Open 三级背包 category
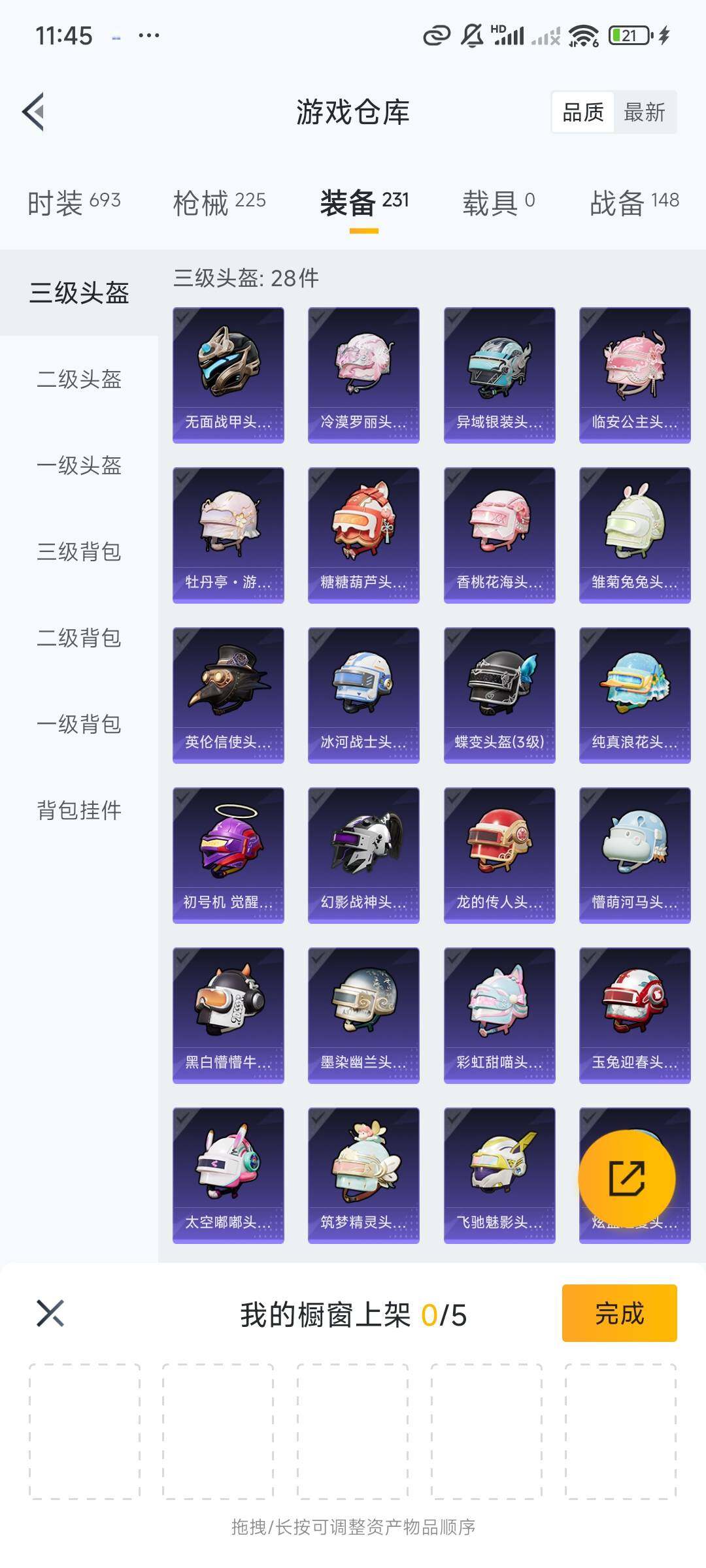The height and width of the screenshot is (1568, 706). coord(79,551)
